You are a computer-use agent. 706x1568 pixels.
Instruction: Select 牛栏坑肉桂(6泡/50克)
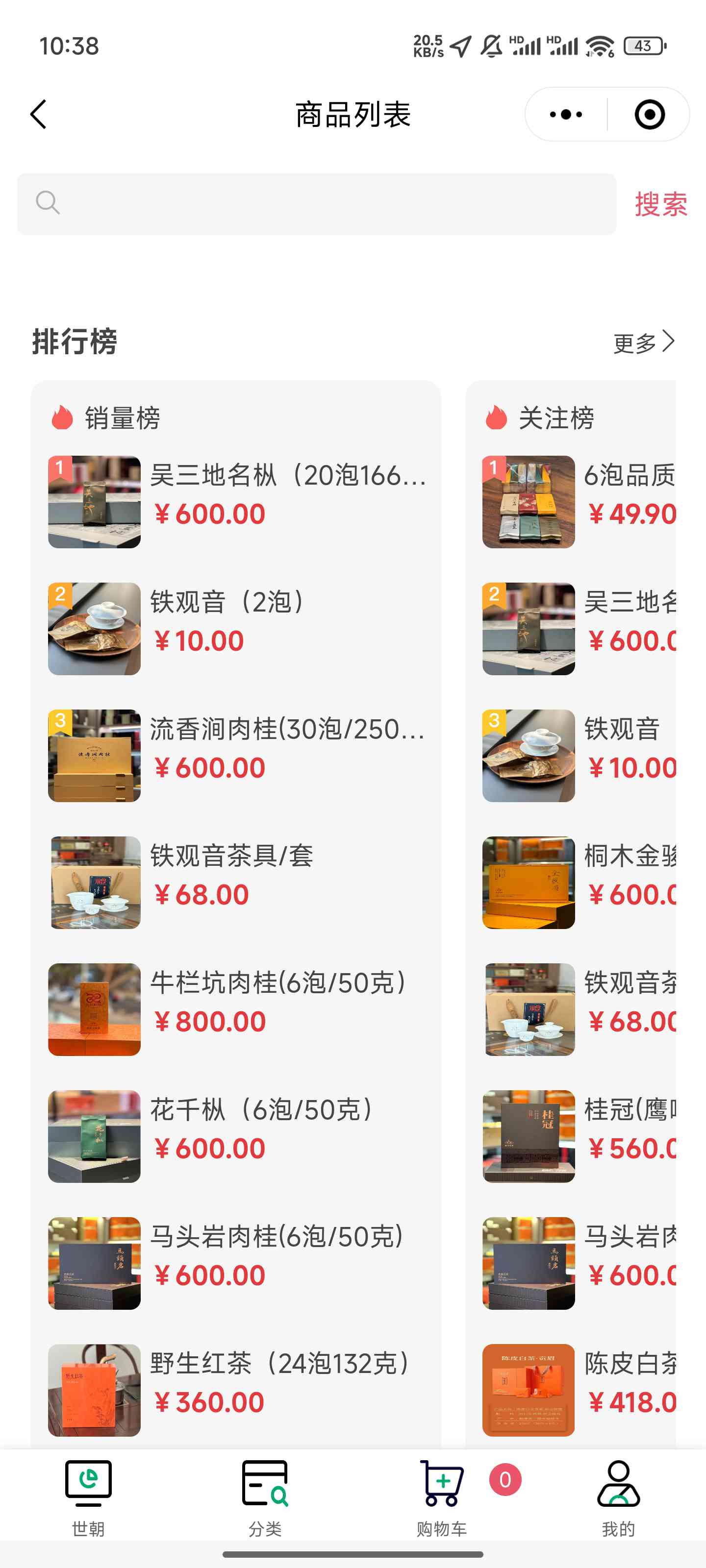click(236, 1008)
